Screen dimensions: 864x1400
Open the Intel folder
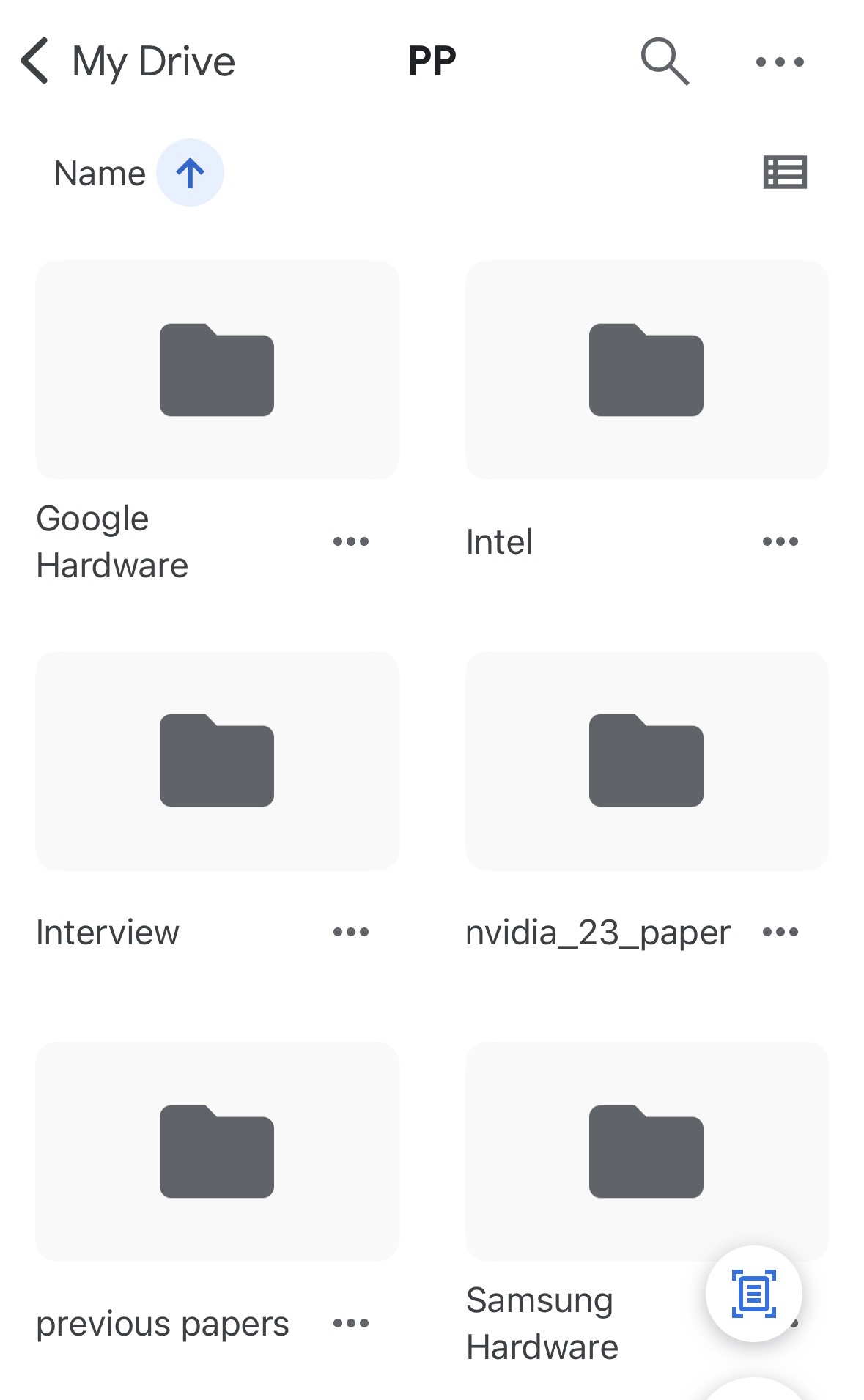(x=646, y=370)
